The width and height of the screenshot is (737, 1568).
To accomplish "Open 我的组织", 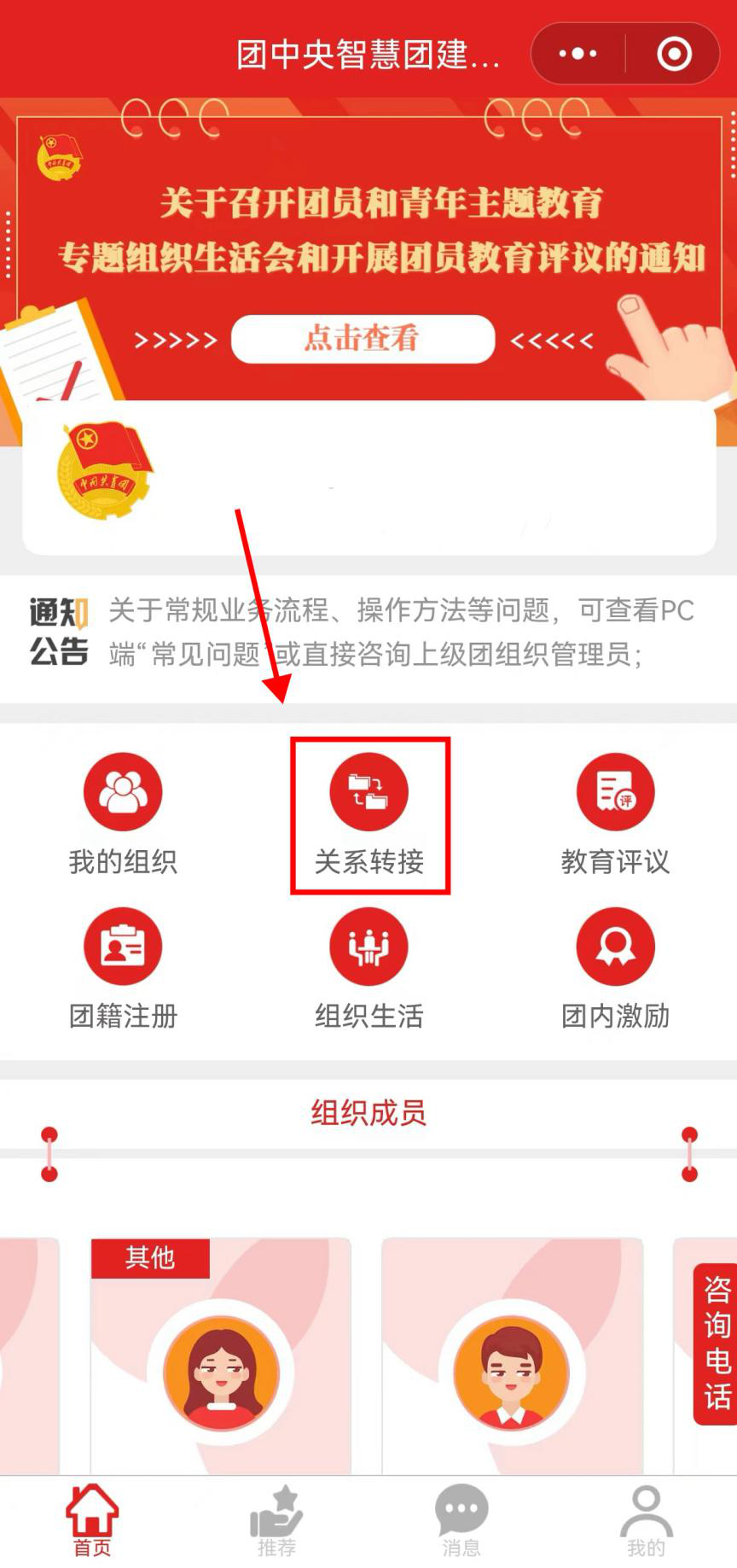I will (123, 812).
